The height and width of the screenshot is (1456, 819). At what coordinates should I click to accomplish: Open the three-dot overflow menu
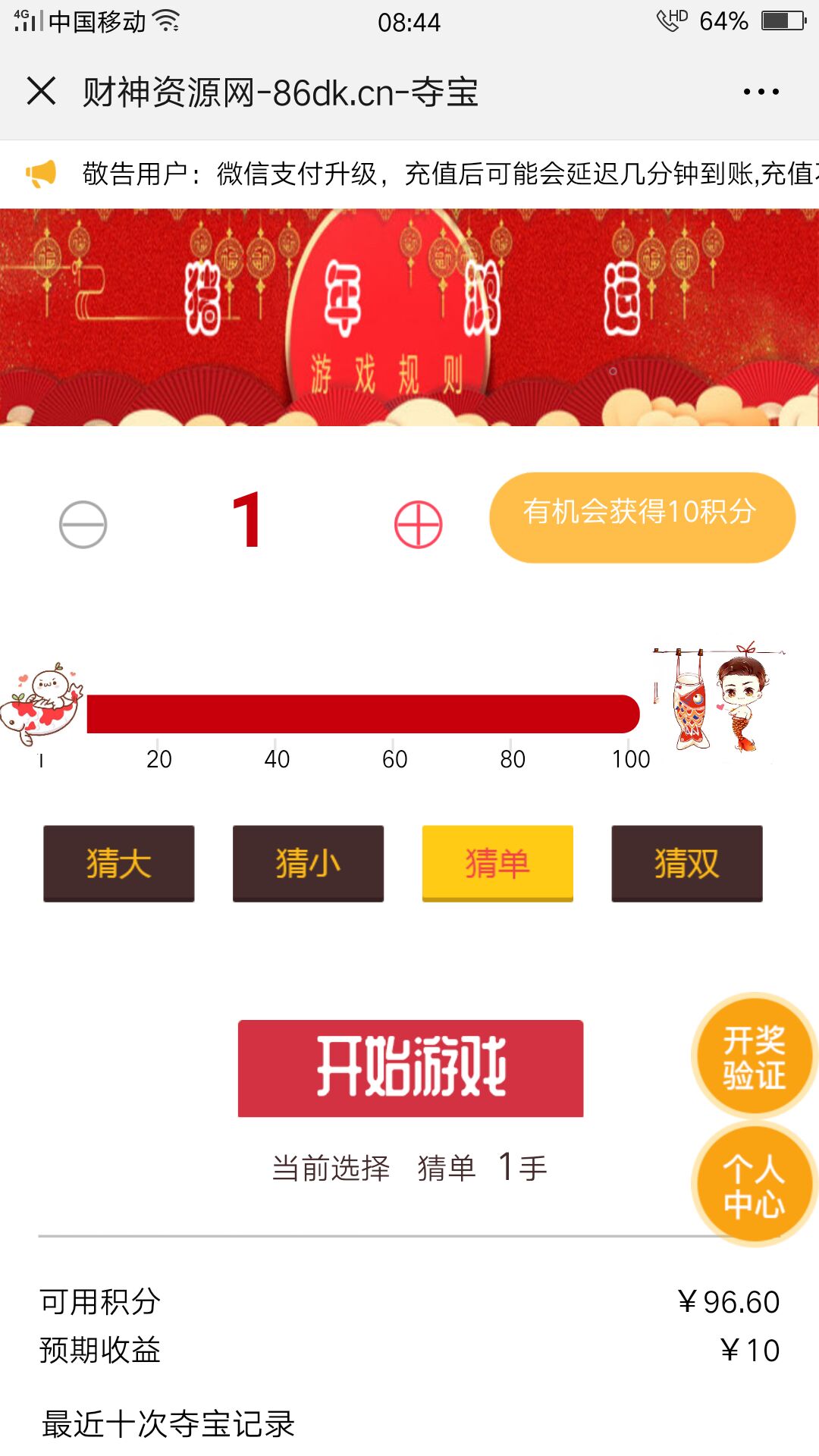[x=761, y=92]
